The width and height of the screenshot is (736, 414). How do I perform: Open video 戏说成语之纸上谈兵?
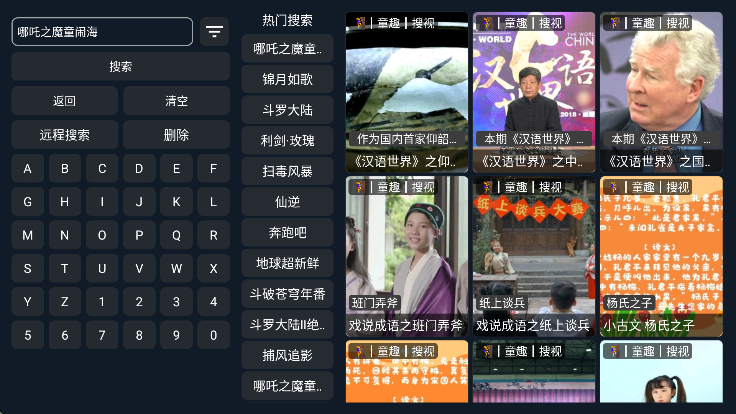(534, 256)
